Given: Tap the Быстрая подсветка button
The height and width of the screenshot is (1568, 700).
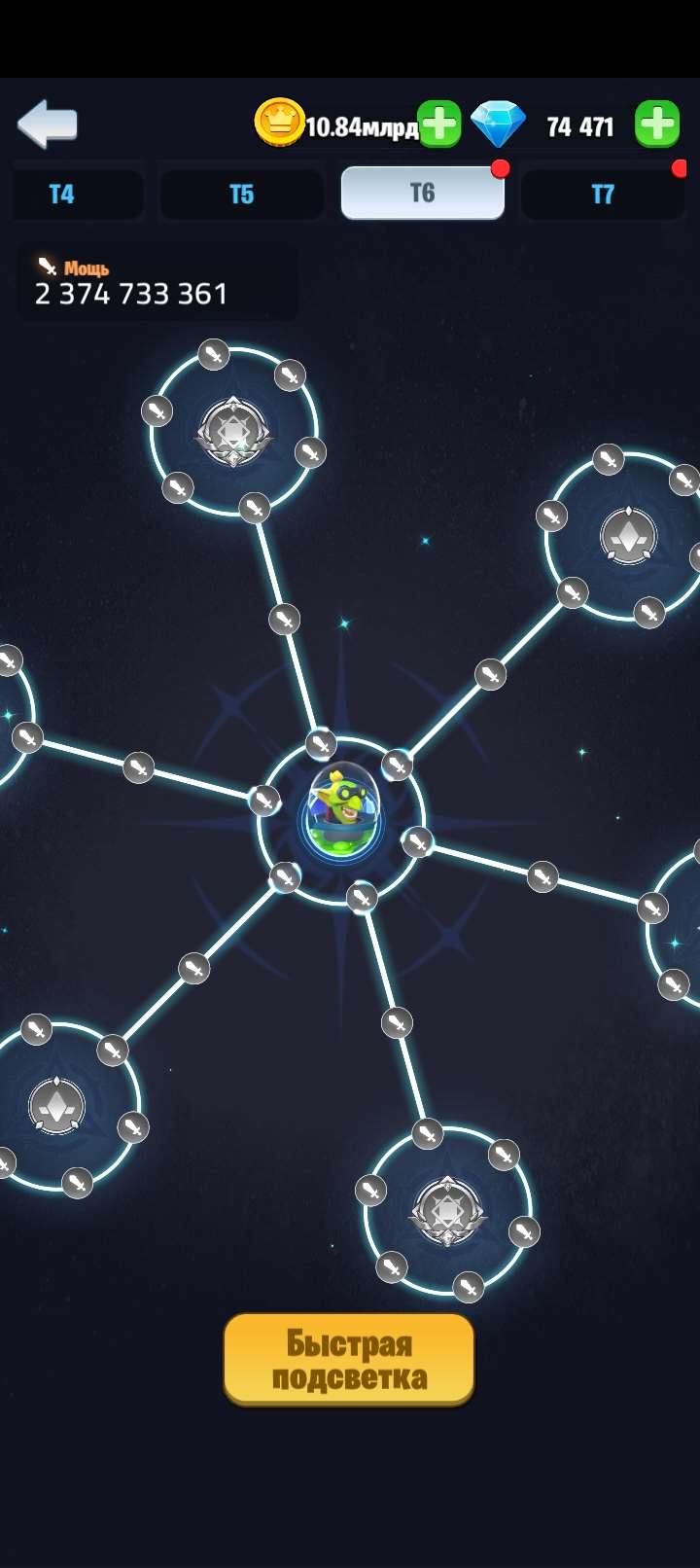Looking at the screenshot, I should click(x=349, y=1360).
